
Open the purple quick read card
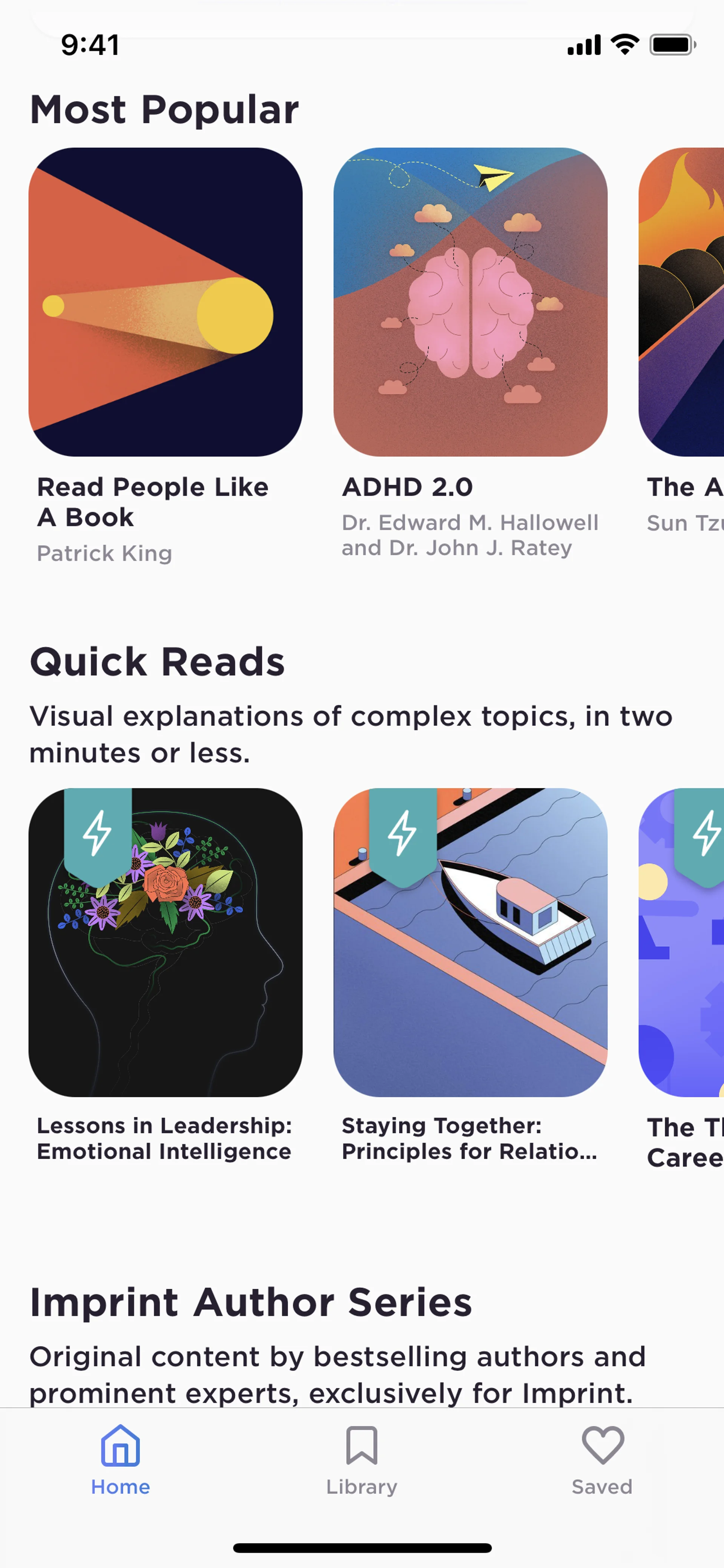pos(681,942)
